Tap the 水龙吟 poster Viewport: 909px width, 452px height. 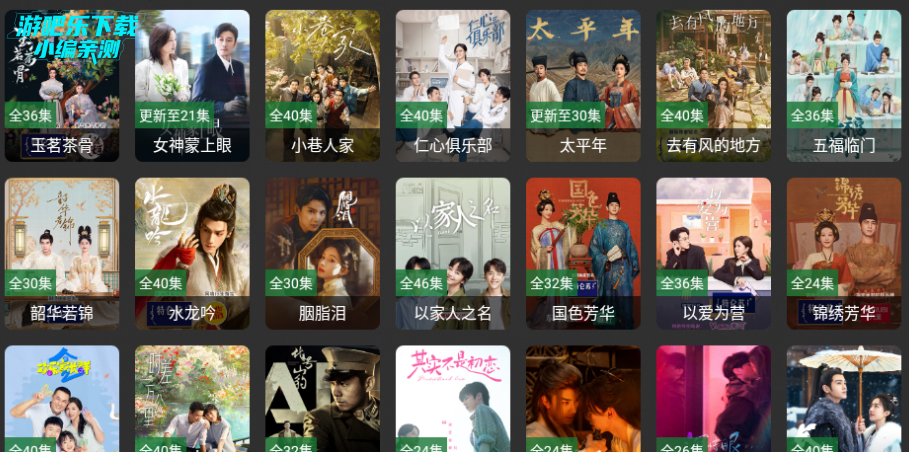tap(192, 254)
